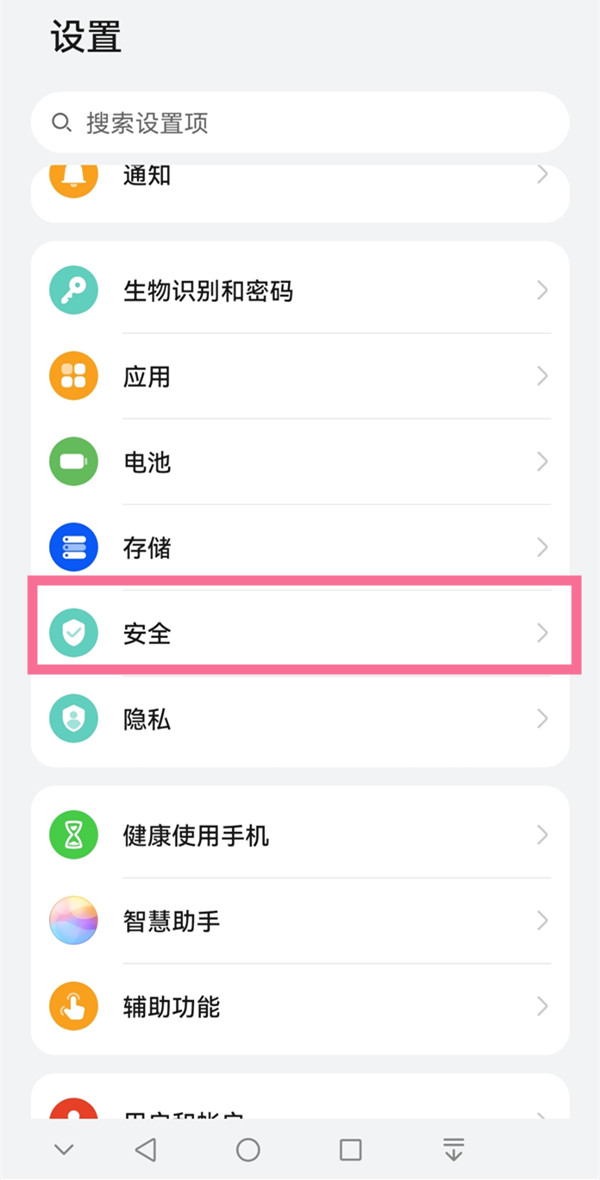Pull down notification panel via arrow icon
Viewport: 600px width, 1180px height.
[453, 1150]
